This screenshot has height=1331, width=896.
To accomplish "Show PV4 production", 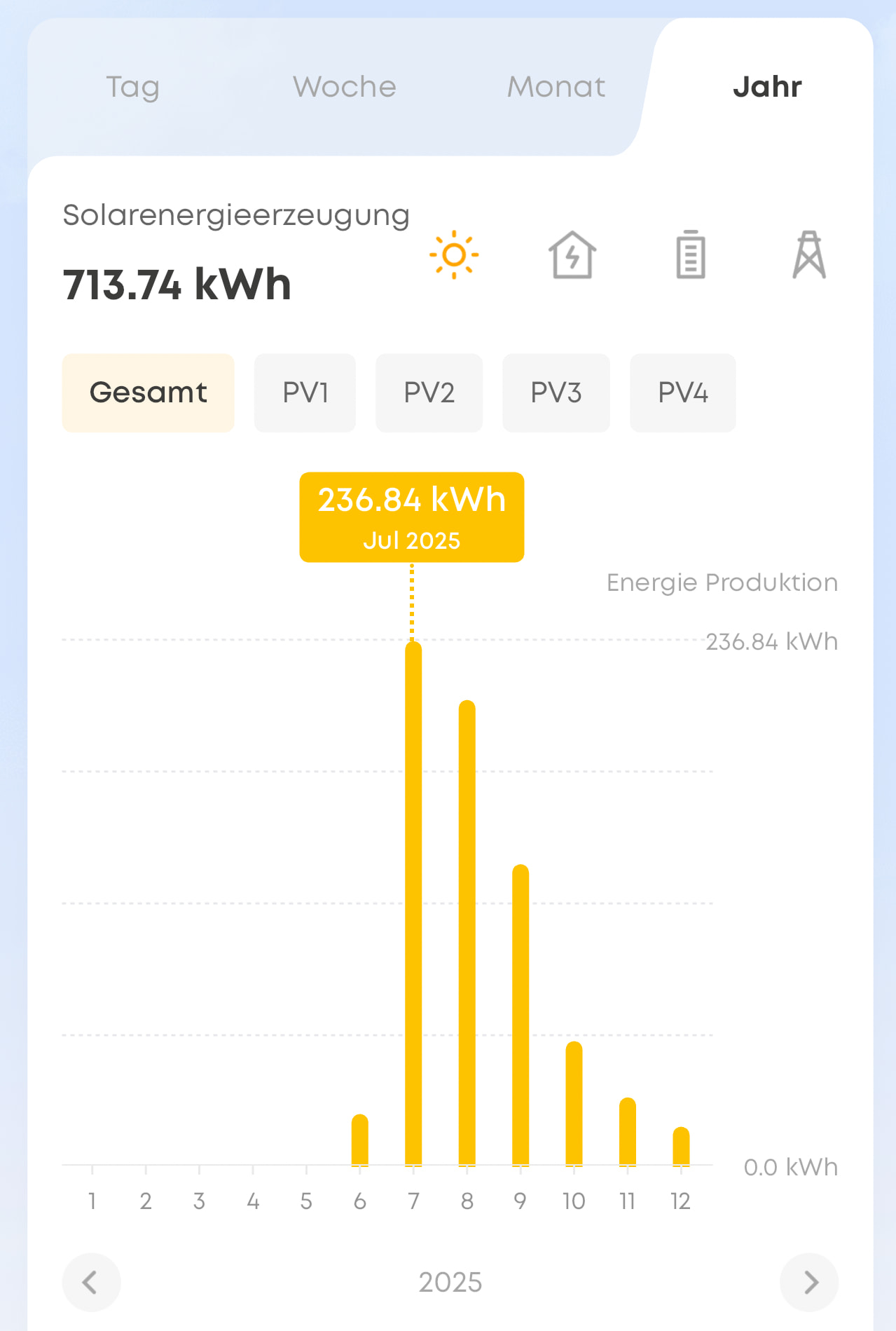I will pyautogui.click(x=683, y=393).
